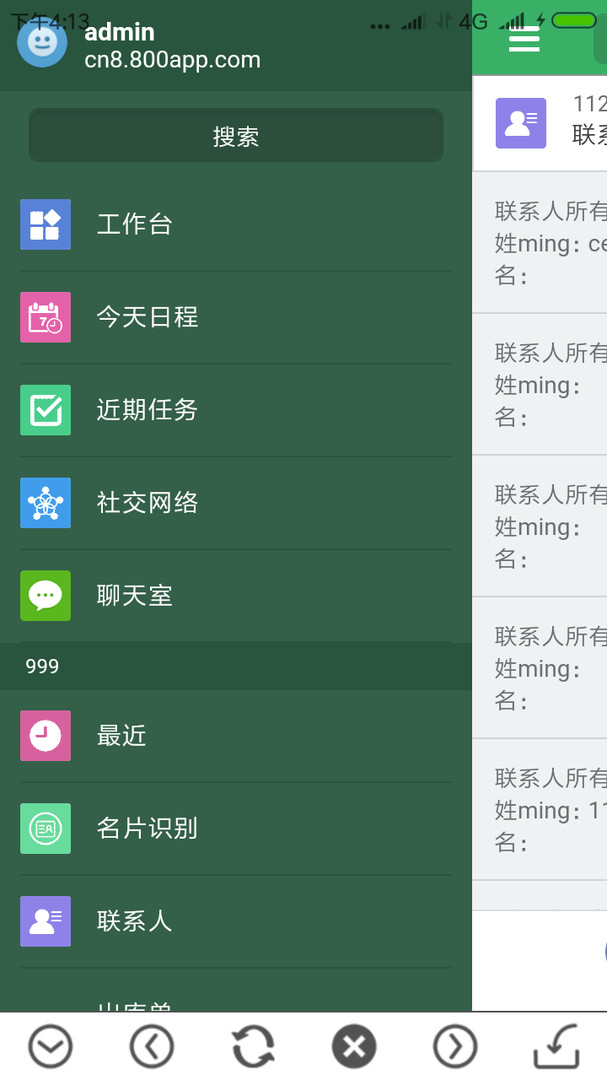607x1080 pixels.
Task: Tap the 搜索 search box
Action: (x=236, y=136)
